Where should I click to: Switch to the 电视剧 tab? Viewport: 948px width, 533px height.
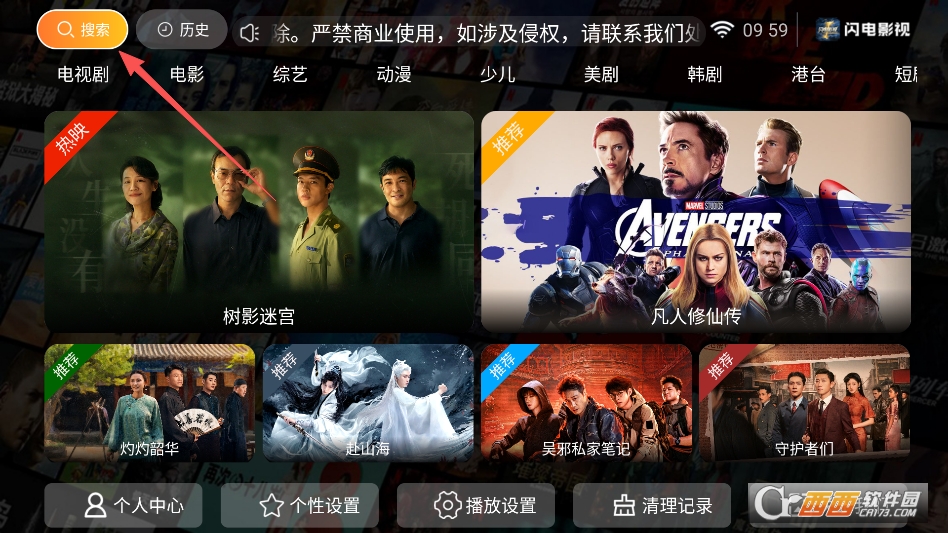point(83,74)
